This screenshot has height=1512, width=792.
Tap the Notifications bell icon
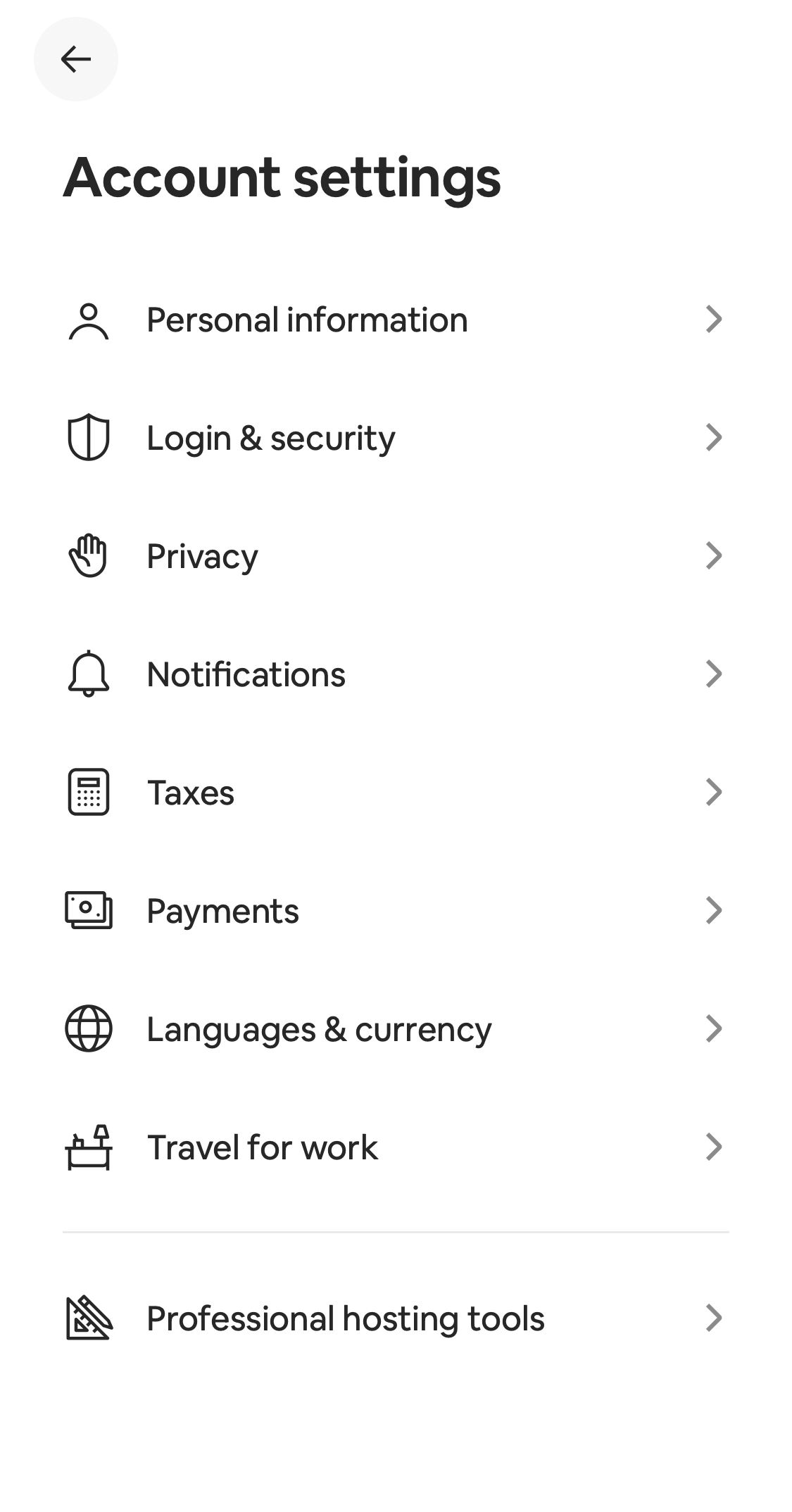88,674
